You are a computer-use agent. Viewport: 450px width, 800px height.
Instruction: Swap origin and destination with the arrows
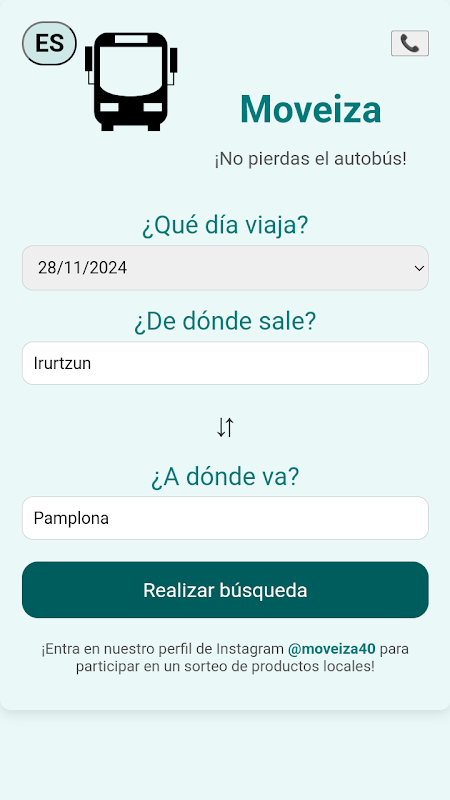[225, 427]
